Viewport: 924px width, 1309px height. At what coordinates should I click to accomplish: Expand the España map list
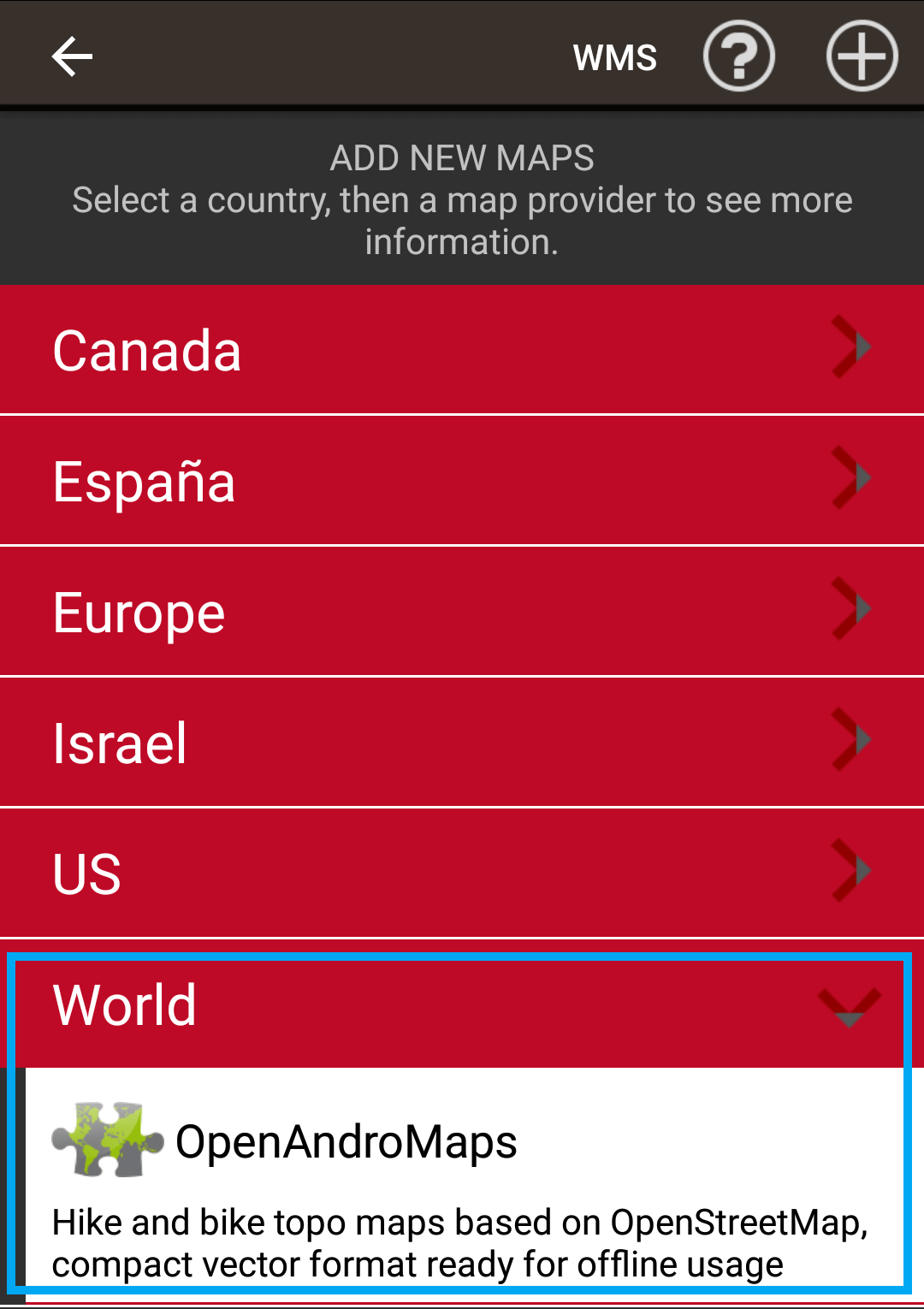coord(462,481)
